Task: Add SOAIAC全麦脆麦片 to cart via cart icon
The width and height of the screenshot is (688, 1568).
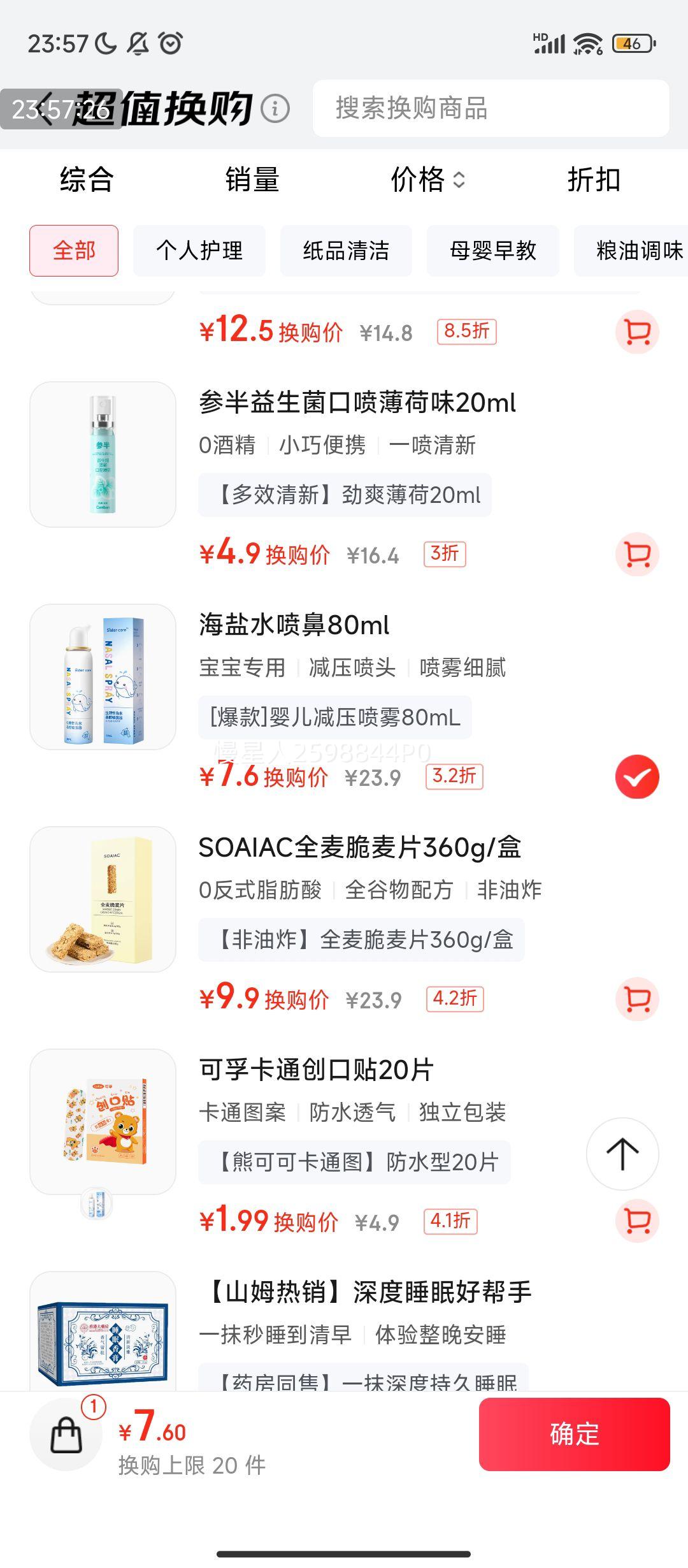Action: [636, 999]
